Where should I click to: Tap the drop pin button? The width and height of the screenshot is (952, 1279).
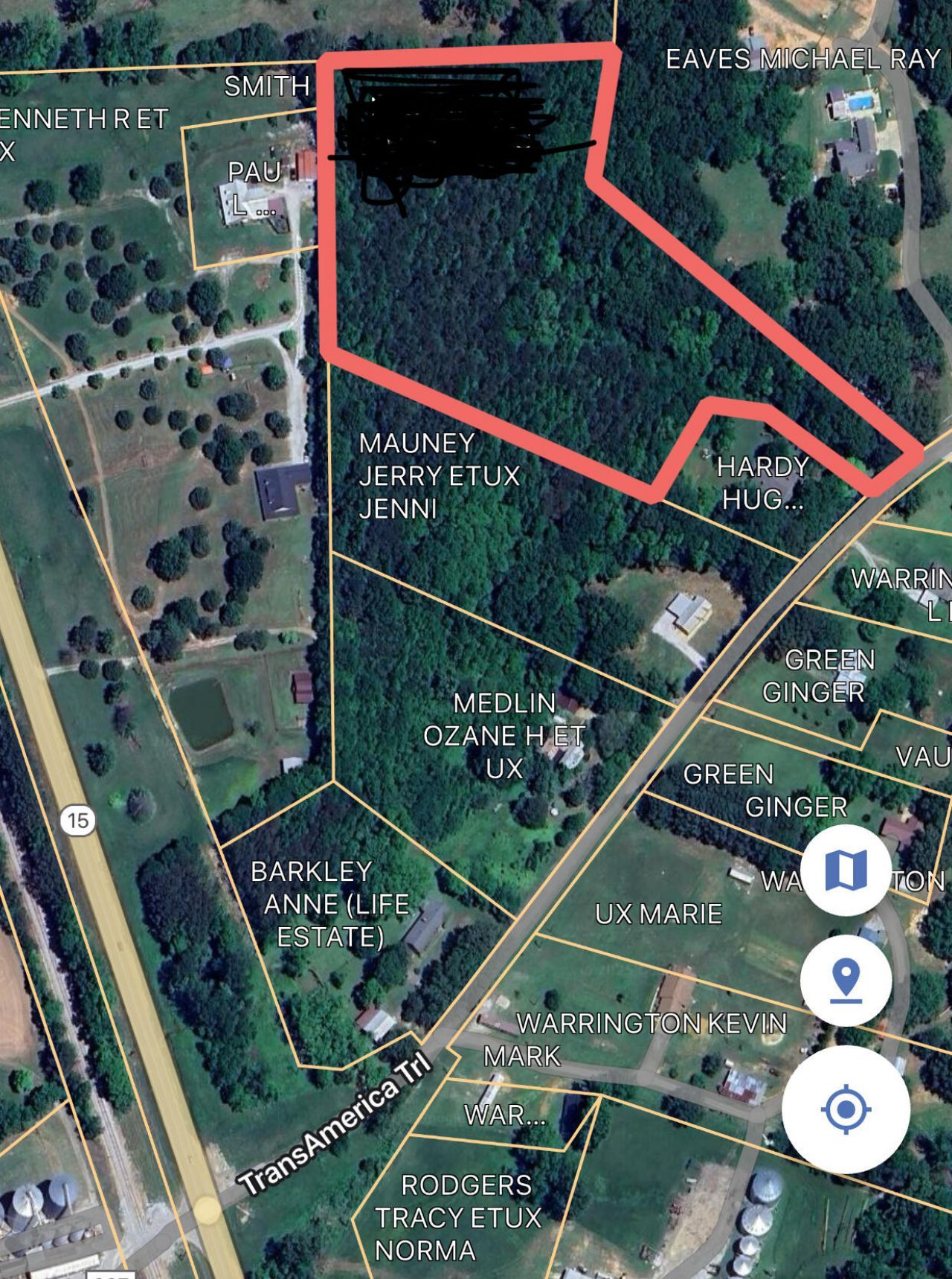click(846, 981)
